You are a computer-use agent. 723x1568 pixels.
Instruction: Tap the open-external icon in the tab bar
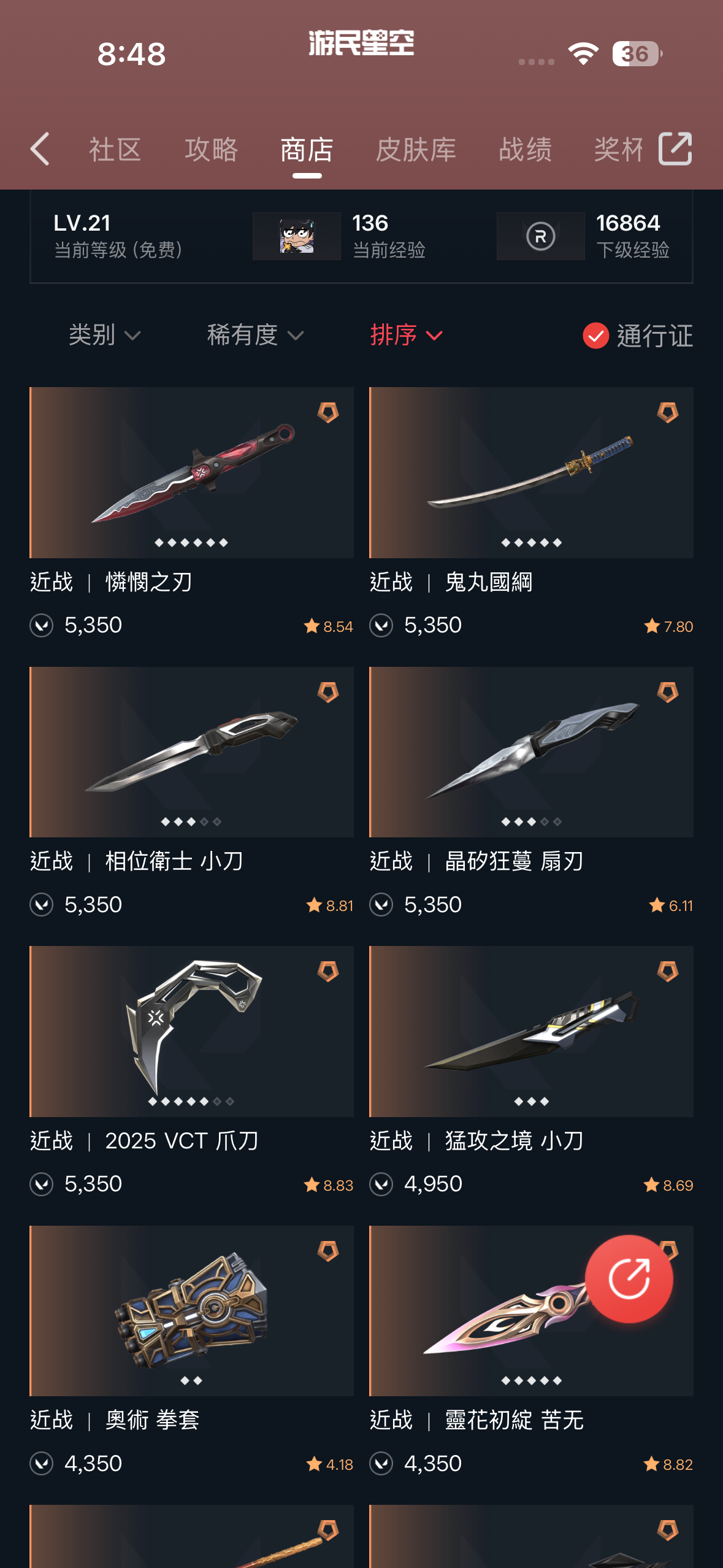[675, 149]
